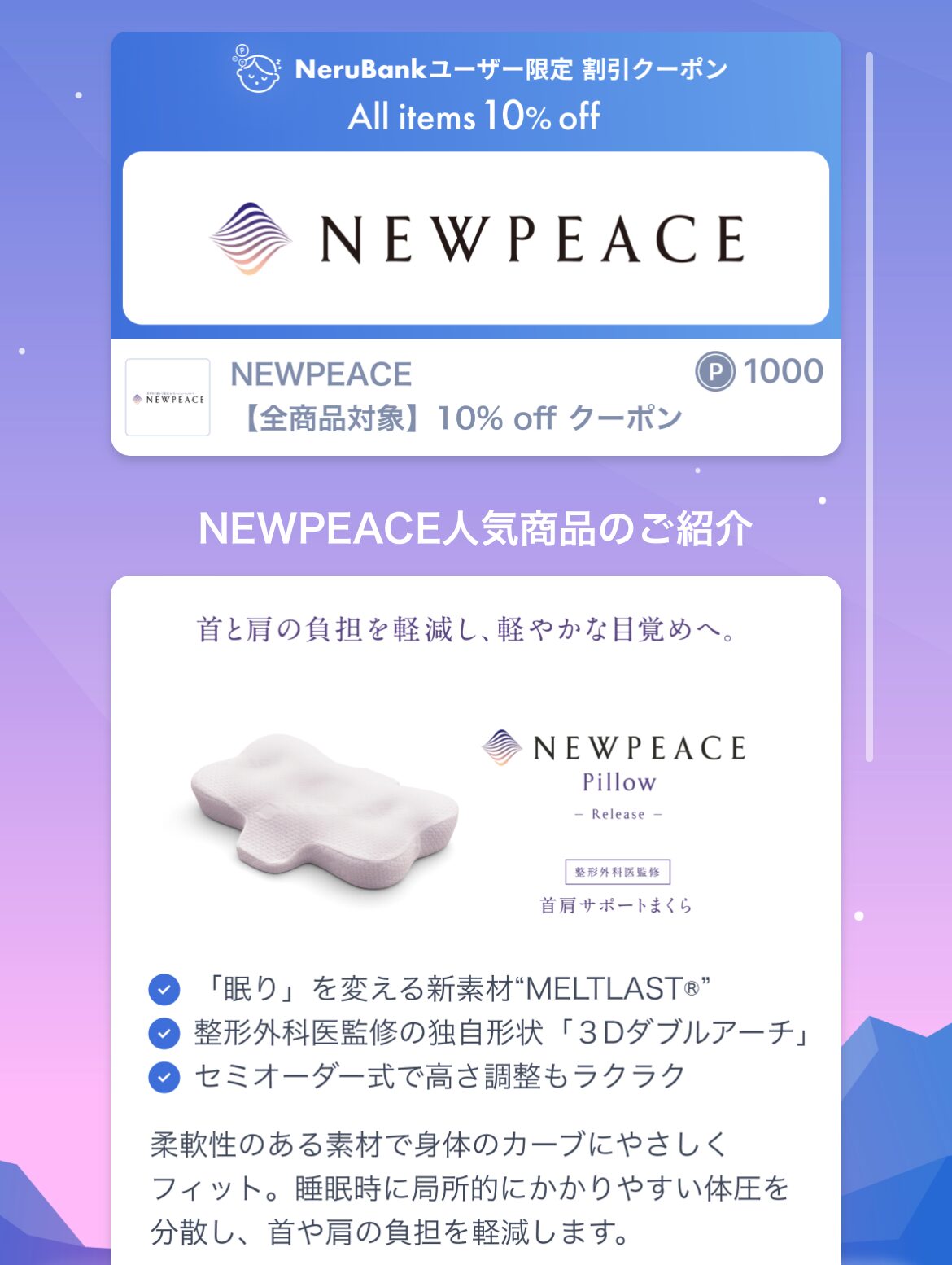Check the MELTLAST feature bullet
The height and width of the screenshot is (1265, 952).
(x=456, y=987)
